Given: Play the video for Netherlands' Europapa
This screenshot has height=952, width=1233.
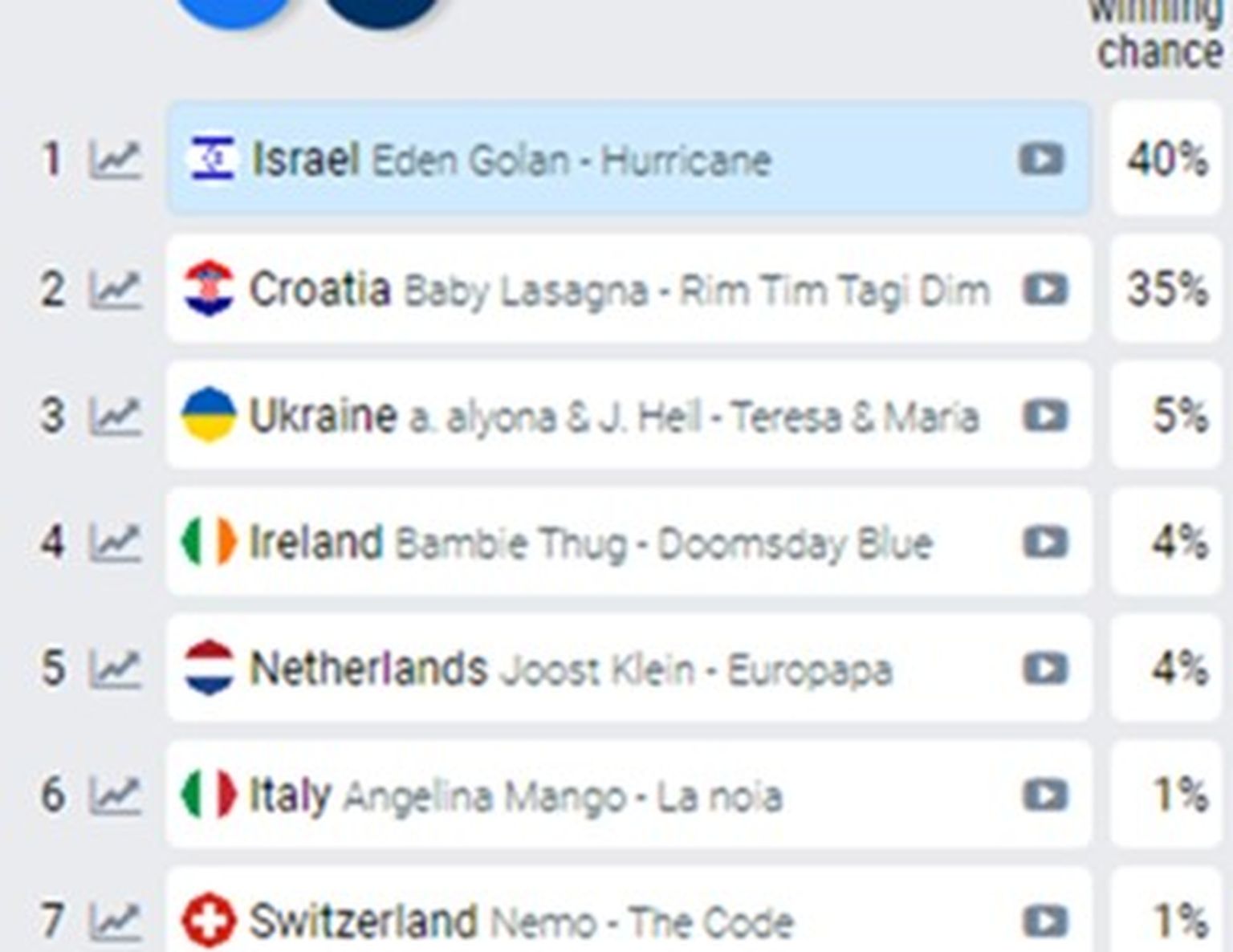Looking at the screenshot, I should coord(1044,669).
